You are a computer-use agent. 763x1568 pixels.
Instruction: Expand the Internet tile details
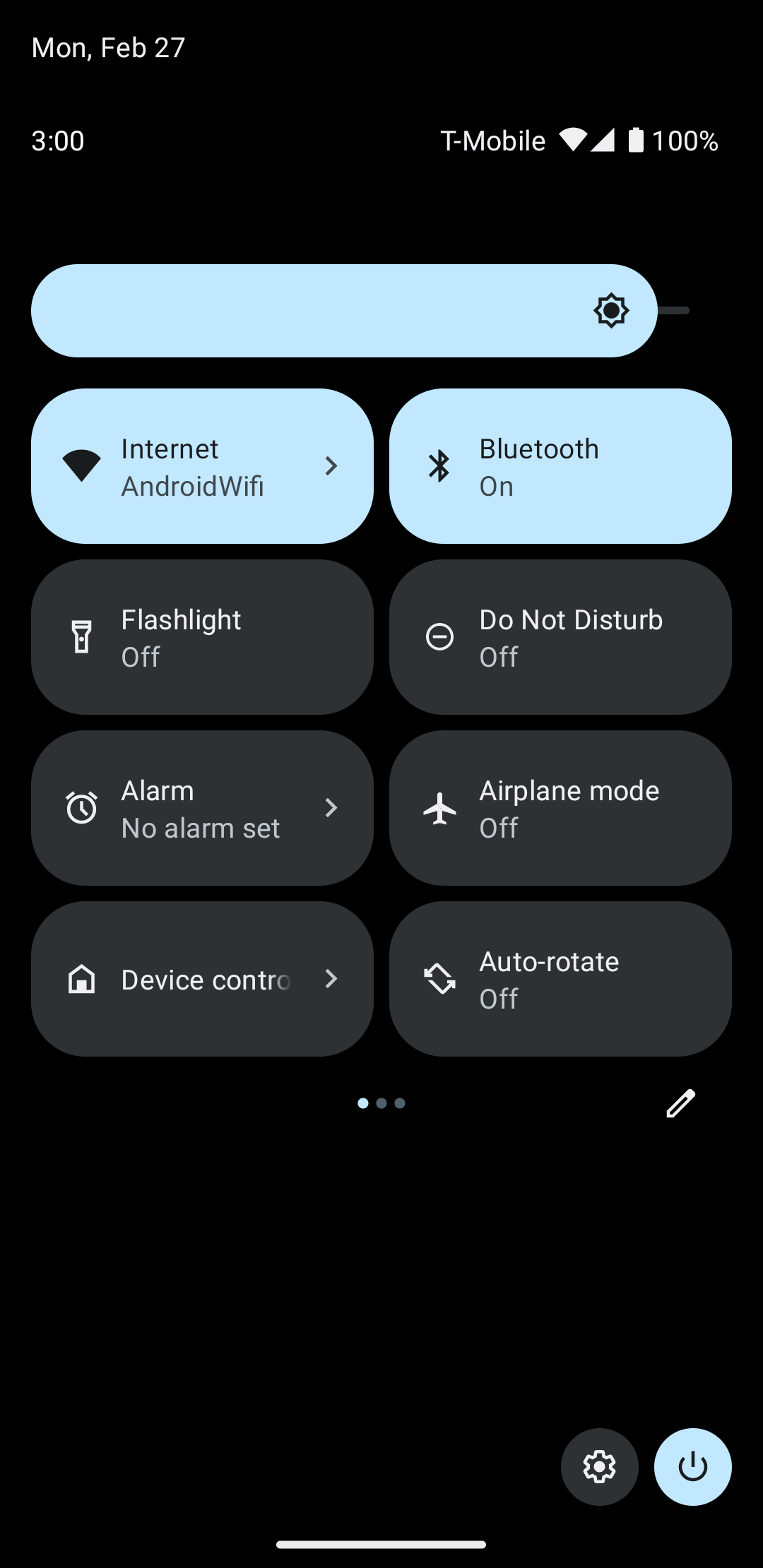331,465
